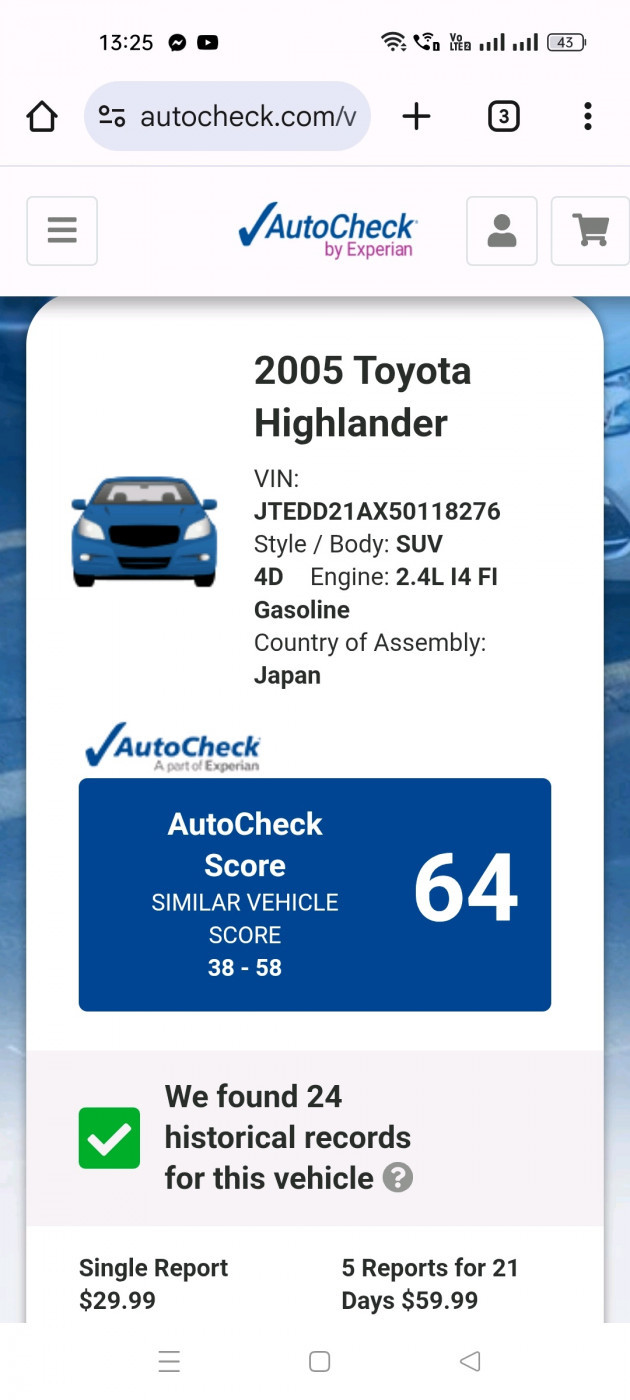
Task: View the shopping cart
Action: pos(590,231)
